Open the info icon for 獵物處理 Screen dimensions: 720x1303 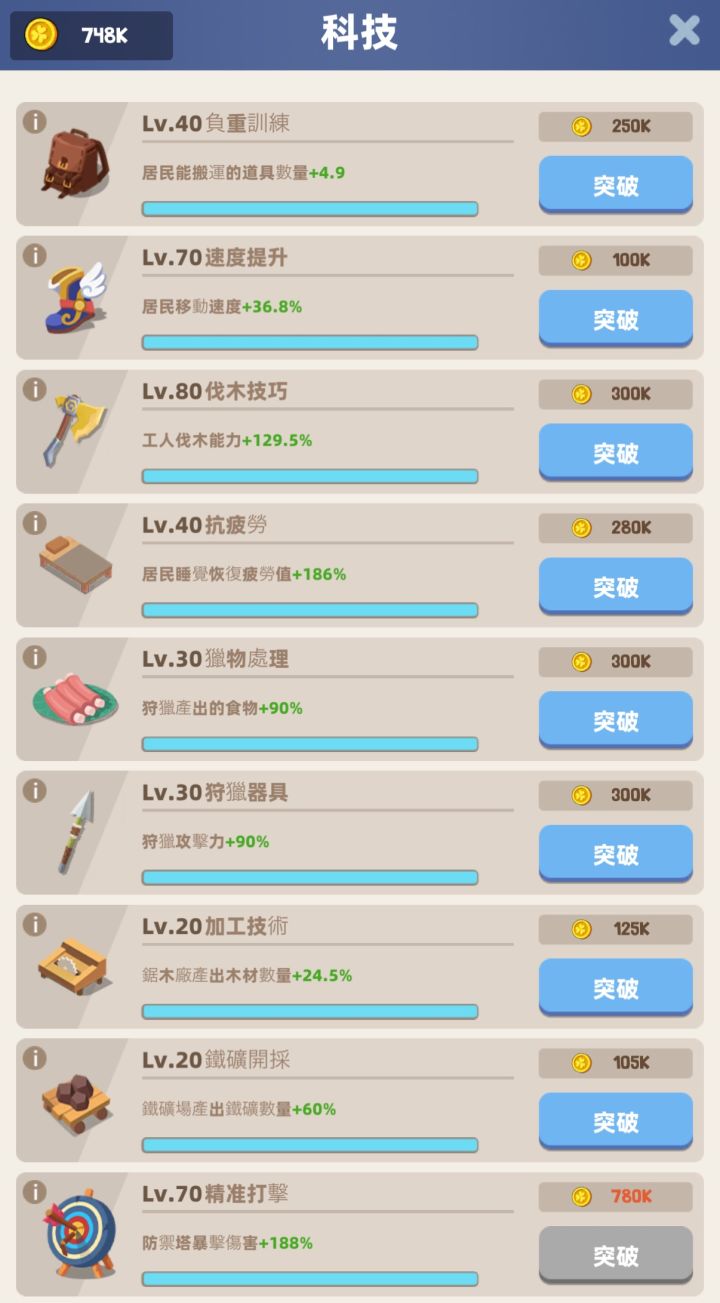[37, 657]
